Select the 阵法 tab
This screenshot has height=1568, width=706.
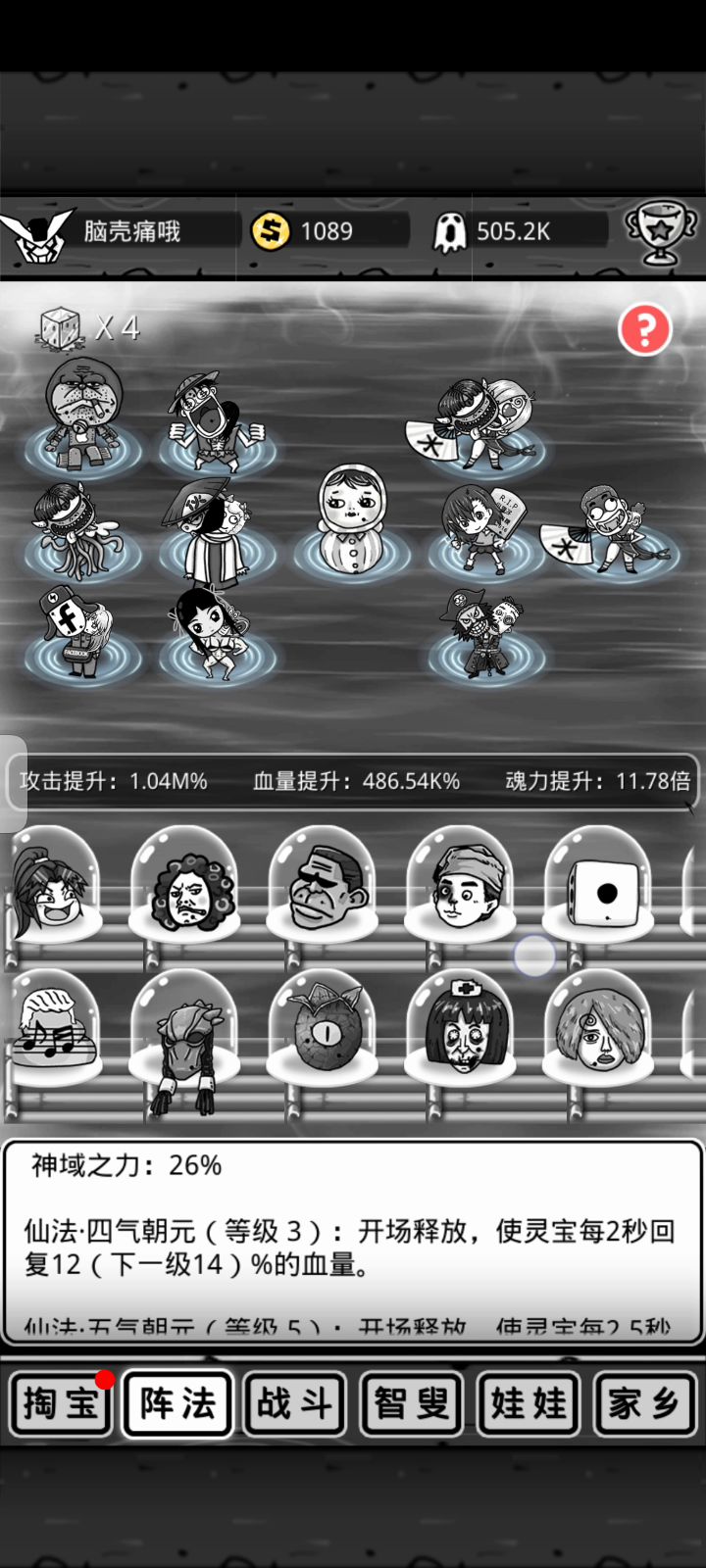177,1403
